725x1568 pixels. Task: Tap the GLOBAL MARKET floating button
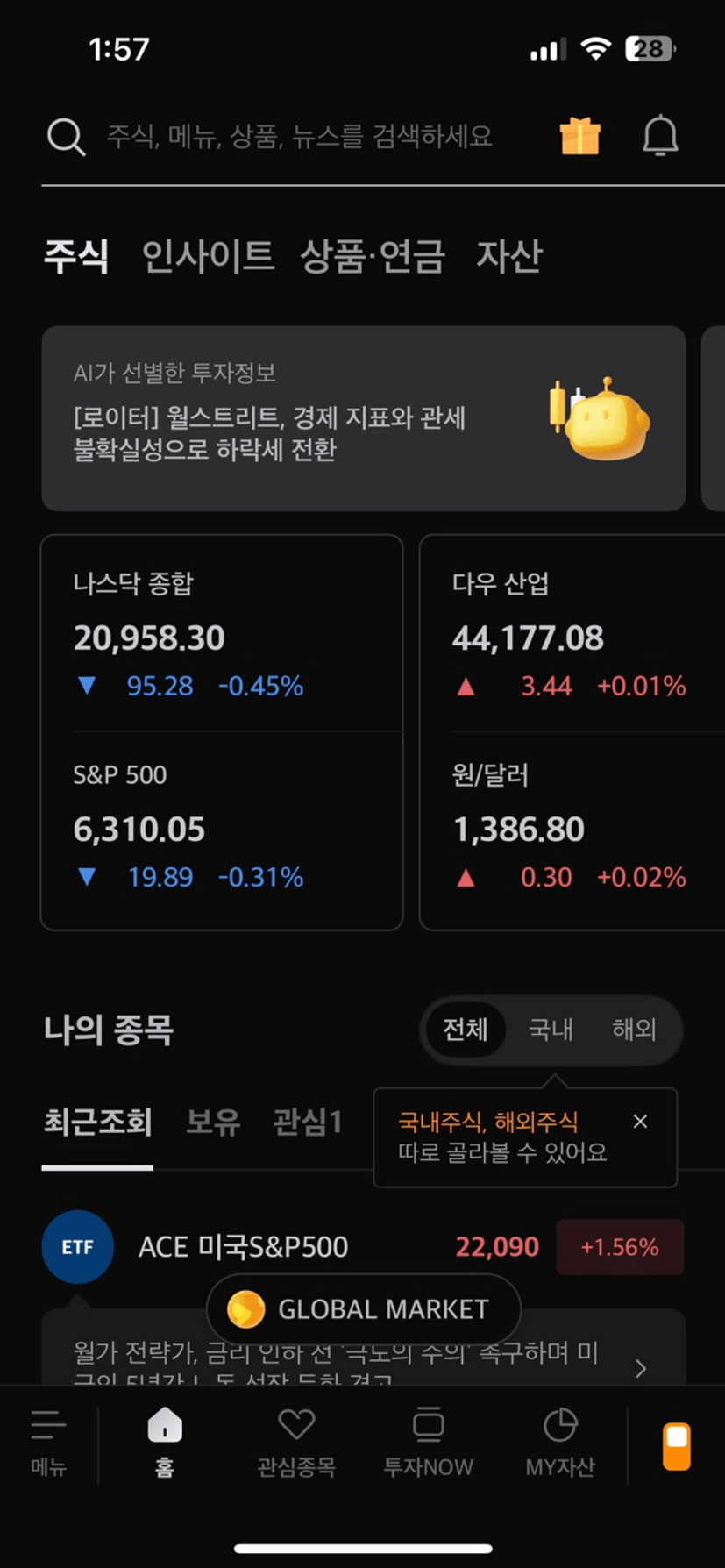[x=364, y=1309]
